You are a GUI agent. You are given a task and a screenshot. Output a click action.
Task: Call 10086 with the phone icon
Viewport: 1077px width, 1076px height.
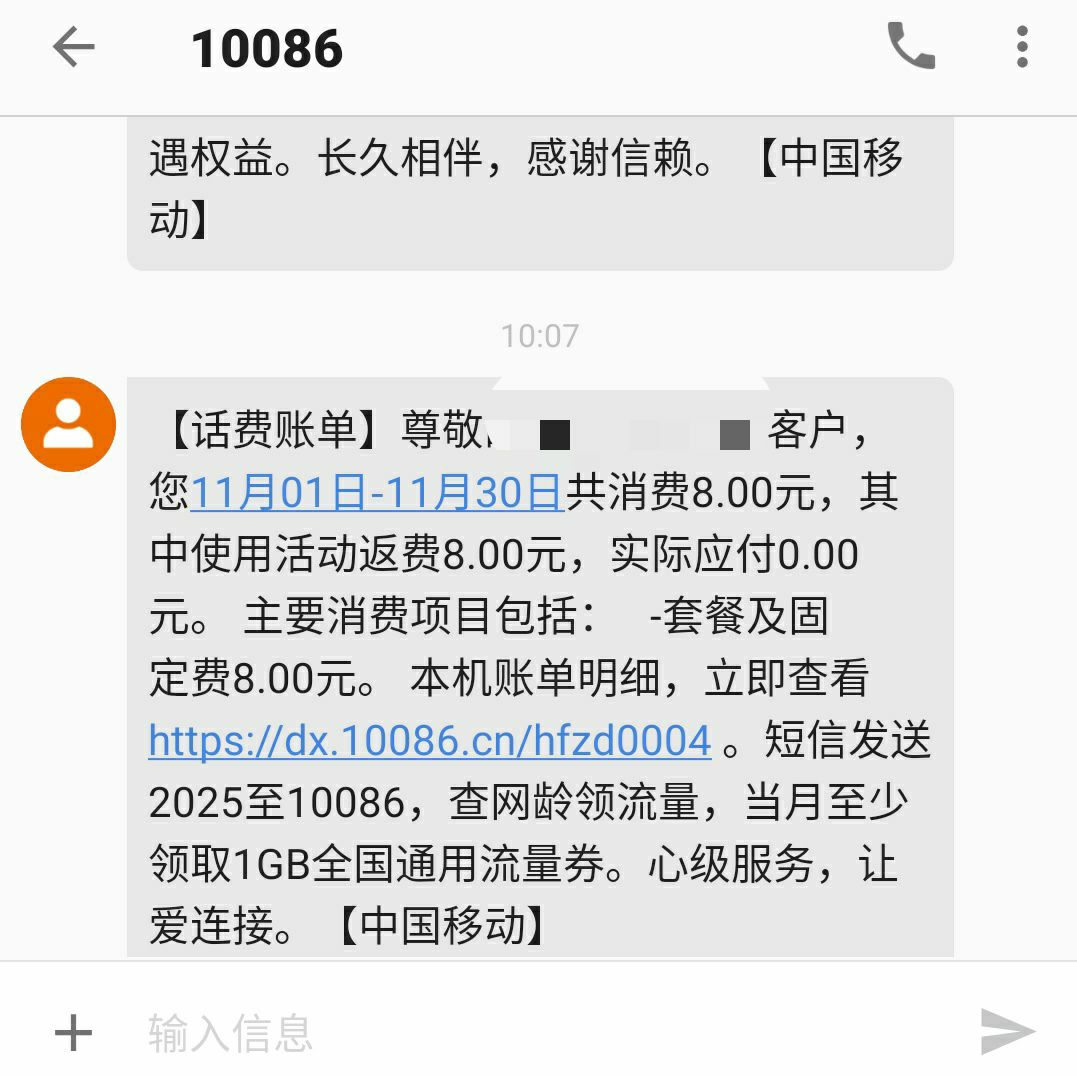(910, 47)
